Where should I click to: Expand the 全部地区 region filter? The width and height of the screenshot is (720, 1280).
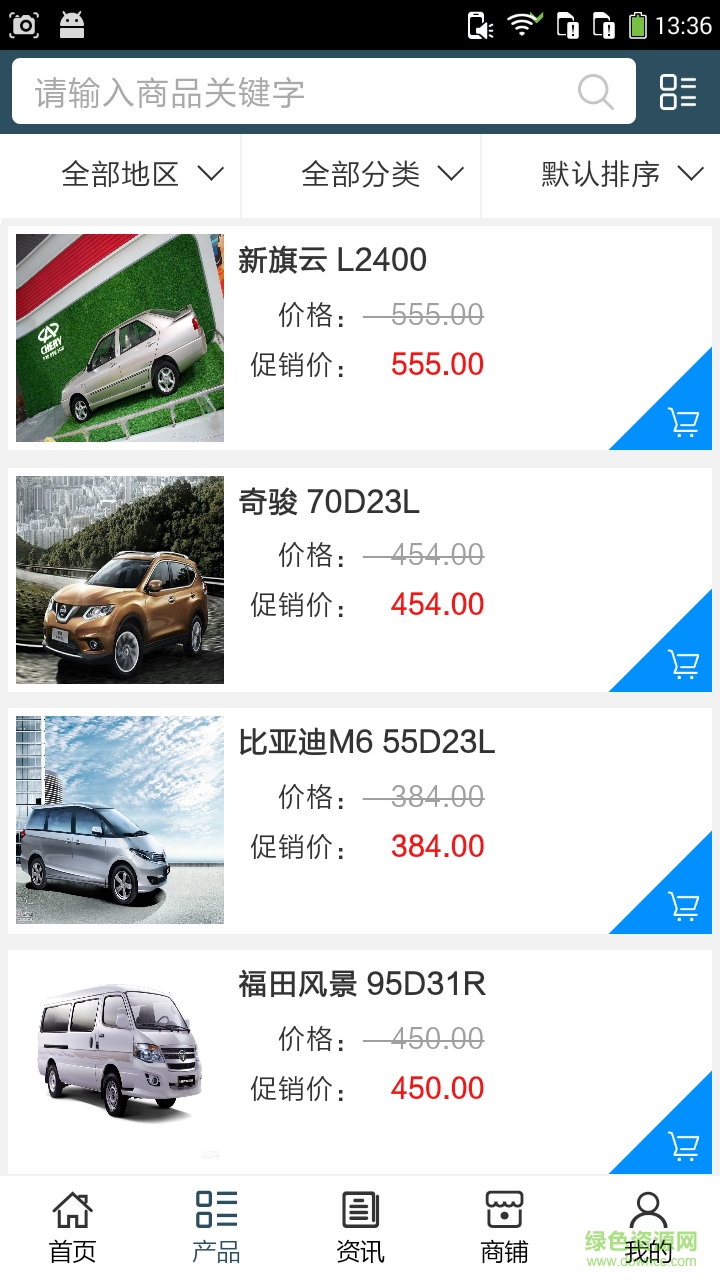tap(140, 174)
